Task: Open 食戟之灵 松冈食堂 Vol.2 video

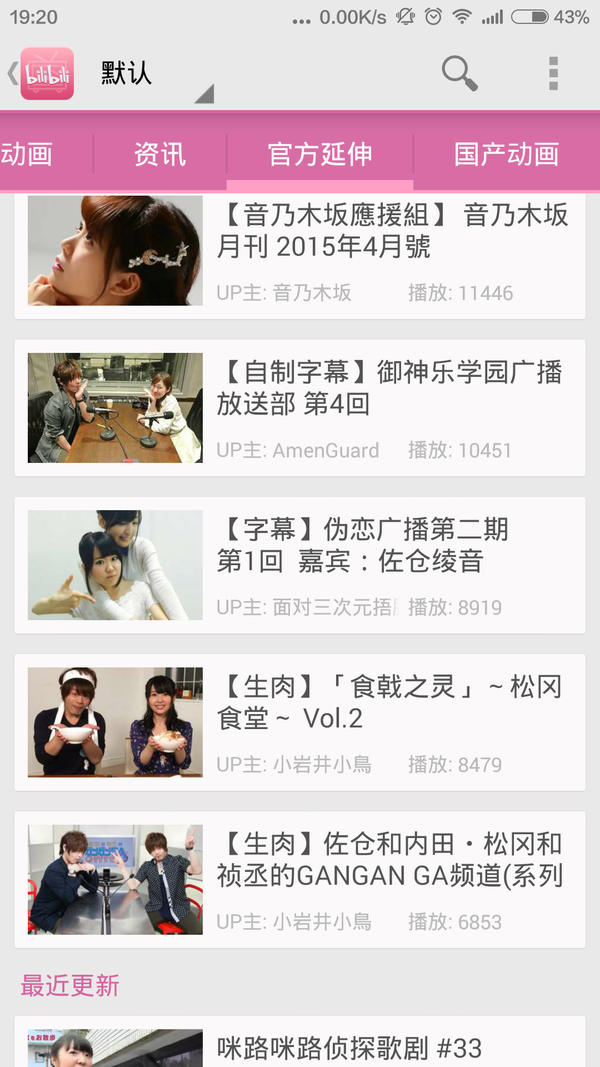Action: pyautogui.click(x=300, y=722)
